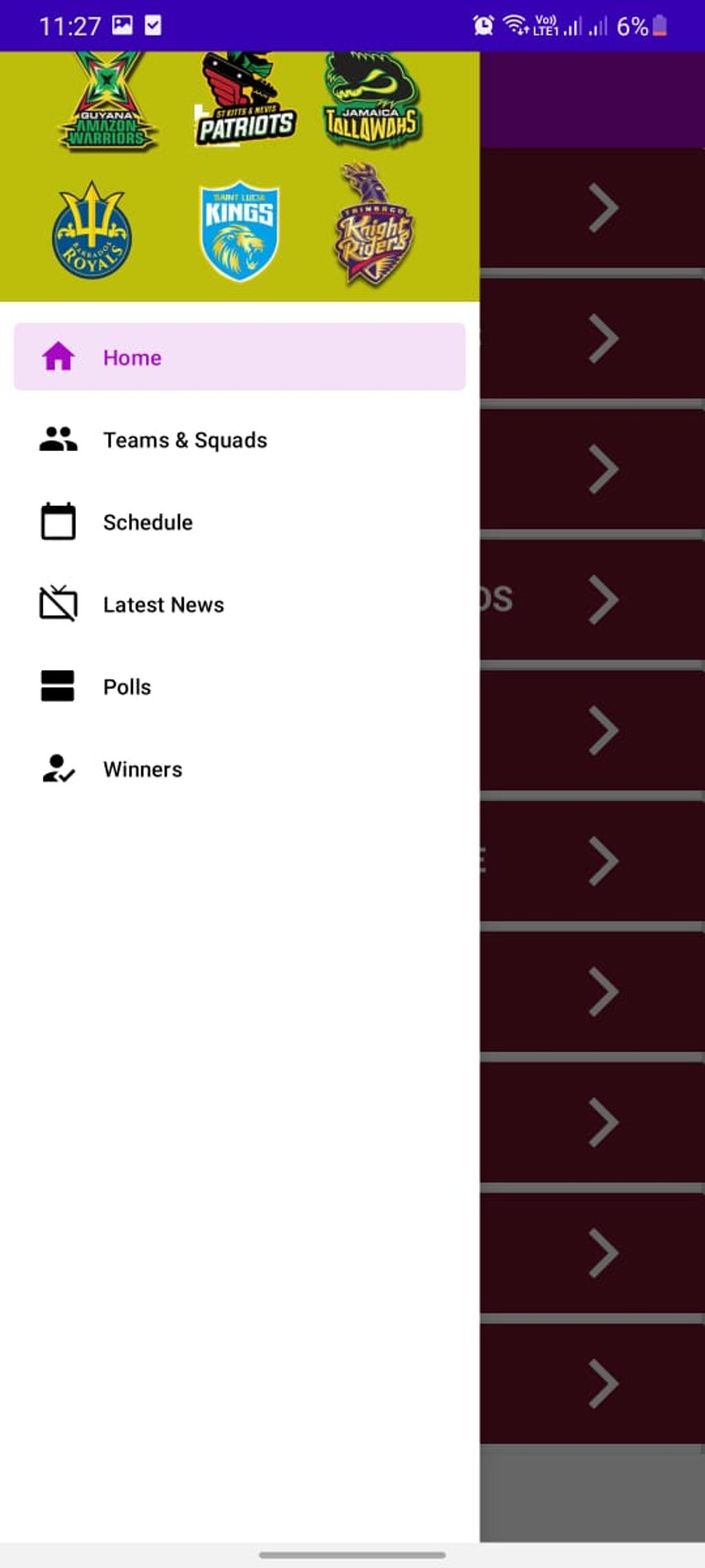Open Teams & Squads
The height and width of the screenshot is (1568, 705).
(239, 440)
